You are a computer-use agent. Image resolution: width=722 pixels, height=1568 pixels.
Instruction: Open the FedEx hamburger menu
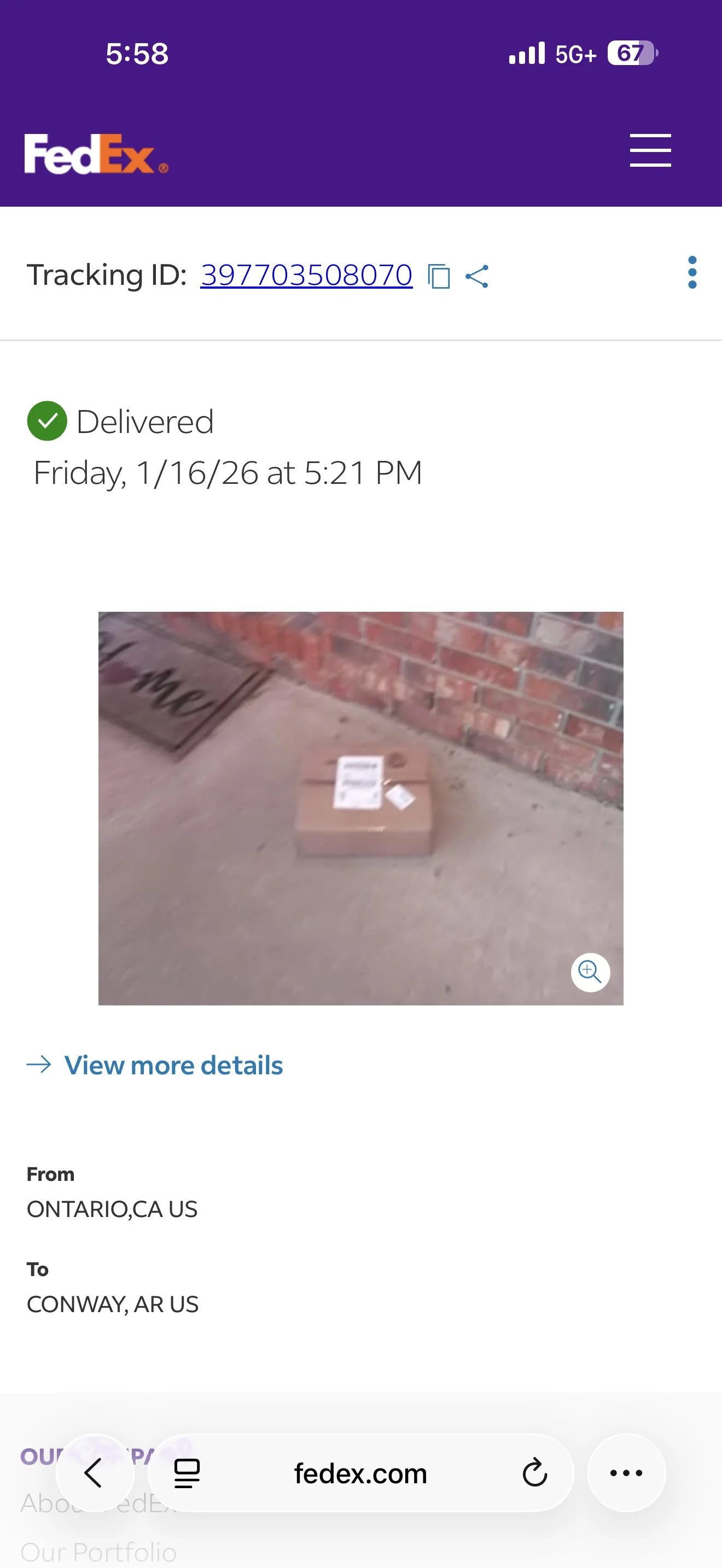650,150
